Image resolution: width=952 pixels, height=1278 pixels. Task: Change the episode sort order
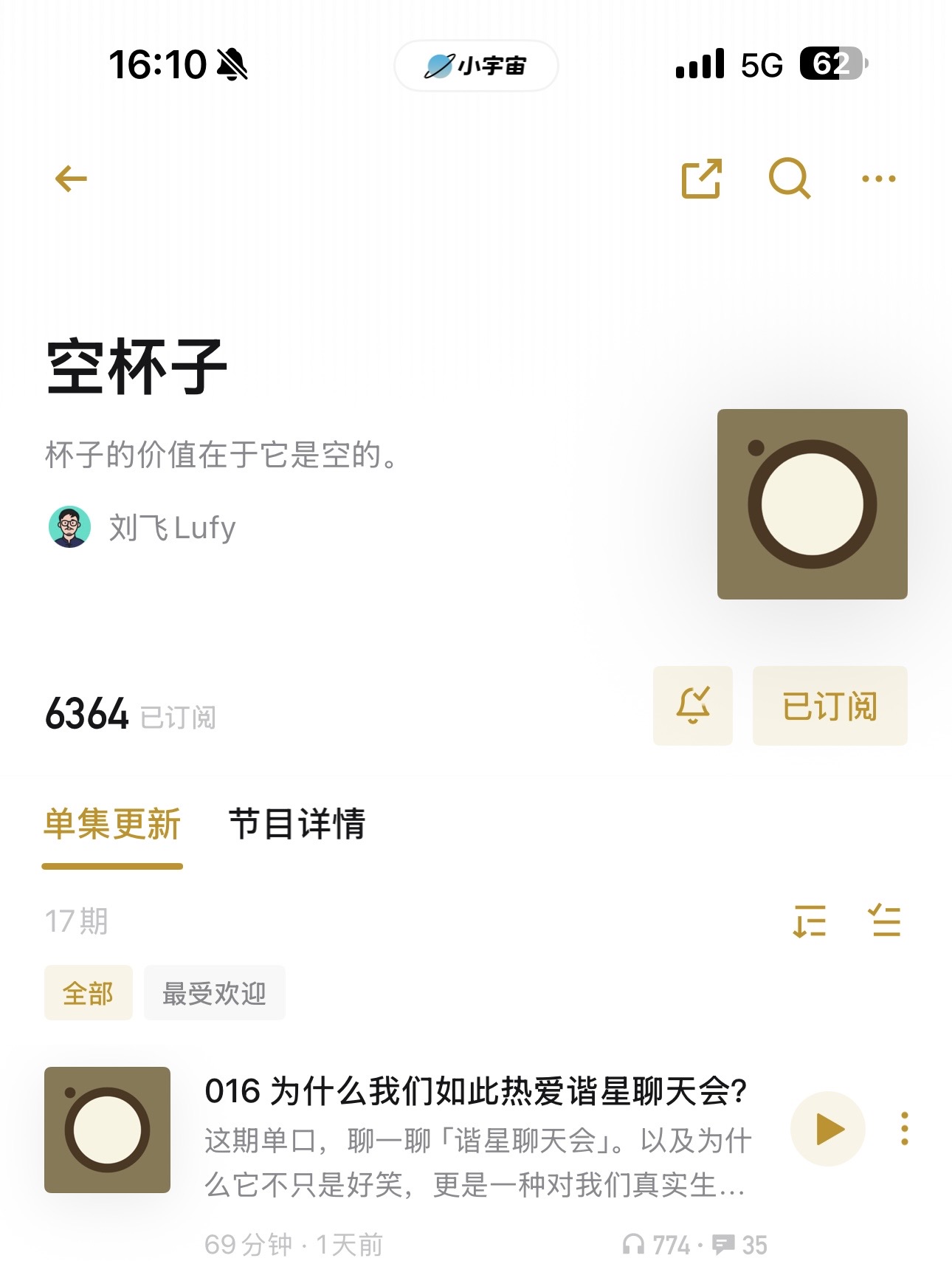tap(810, 921)
